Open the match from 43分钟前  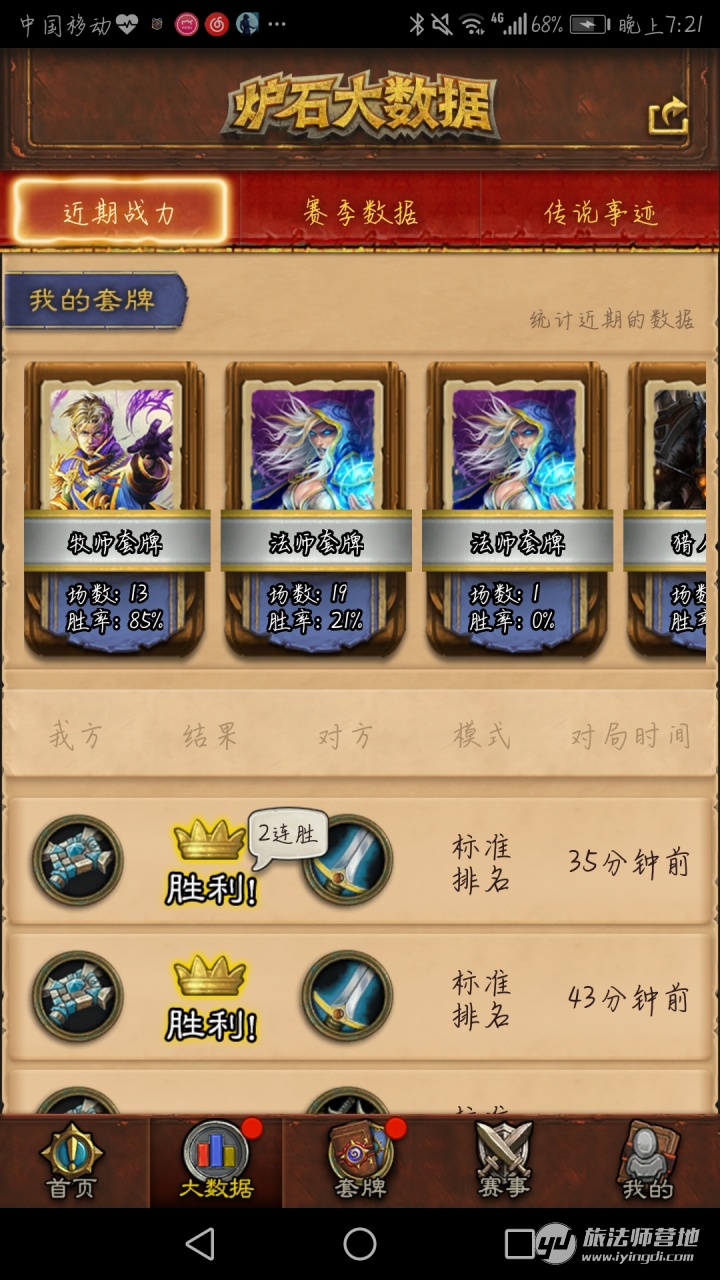pos(360,996)
